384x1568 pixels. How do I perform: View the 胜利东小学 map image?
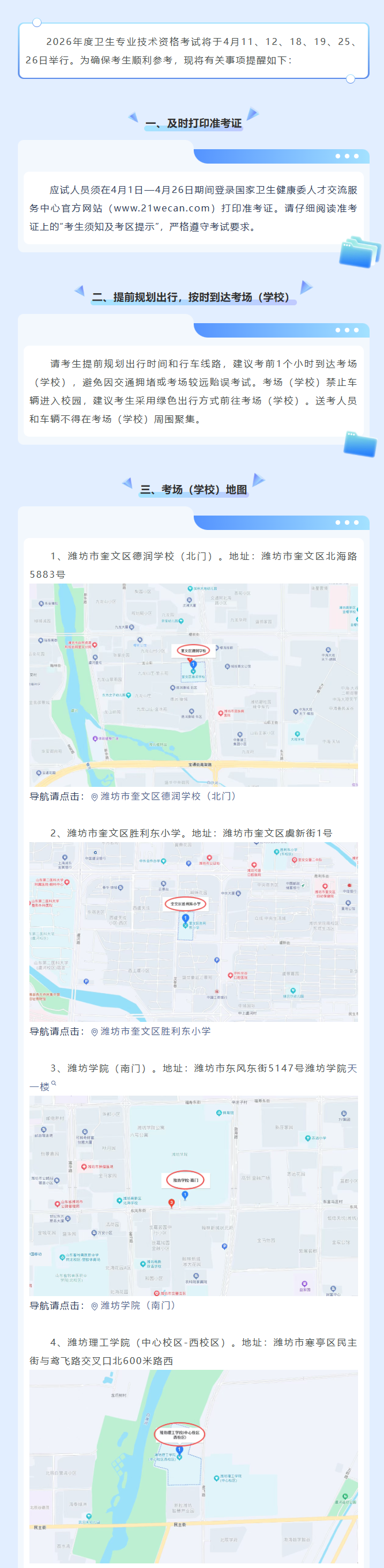coord(193,931)
